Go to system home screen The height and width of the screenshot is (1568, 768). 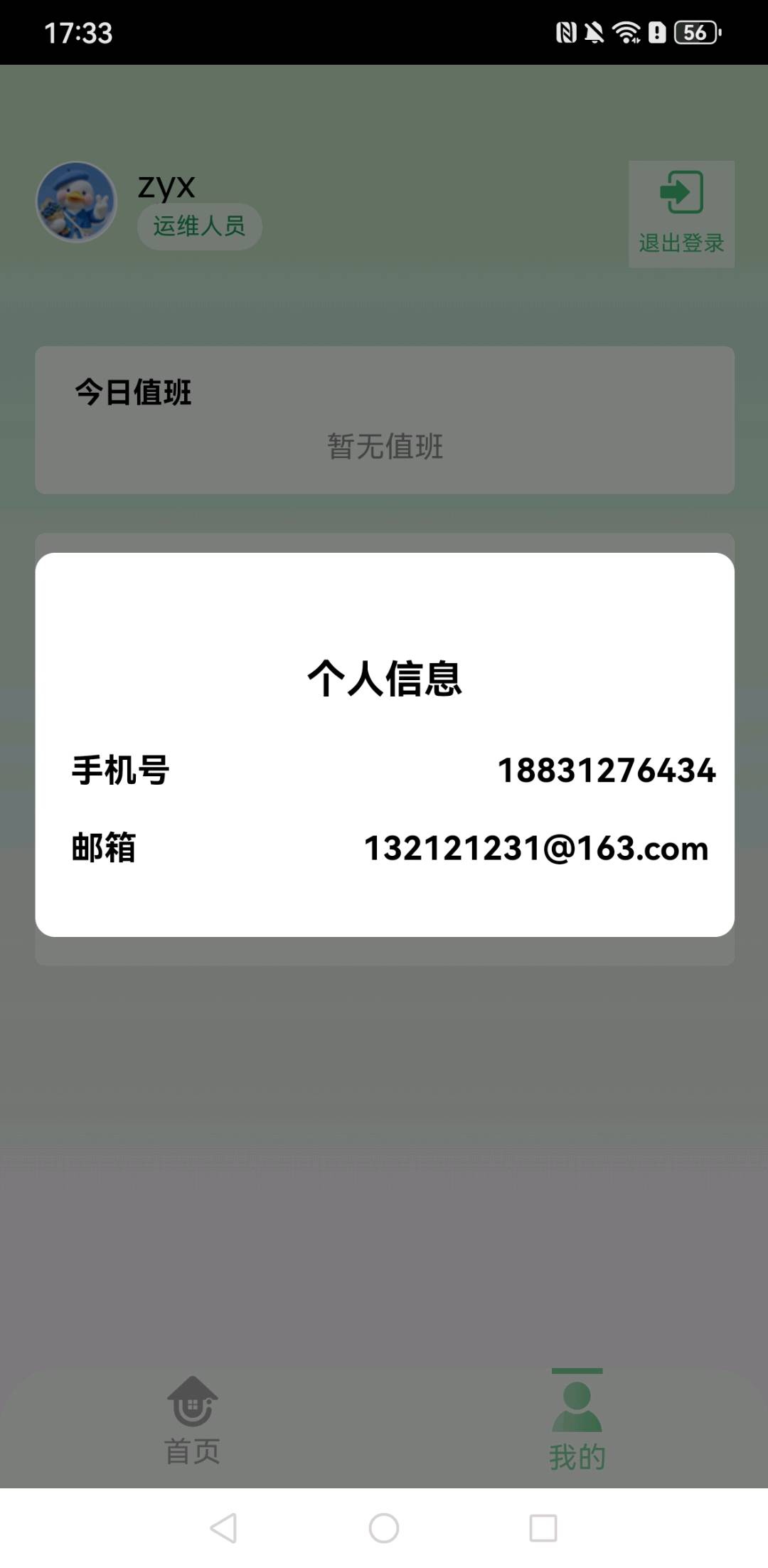tap(384, 1528)
